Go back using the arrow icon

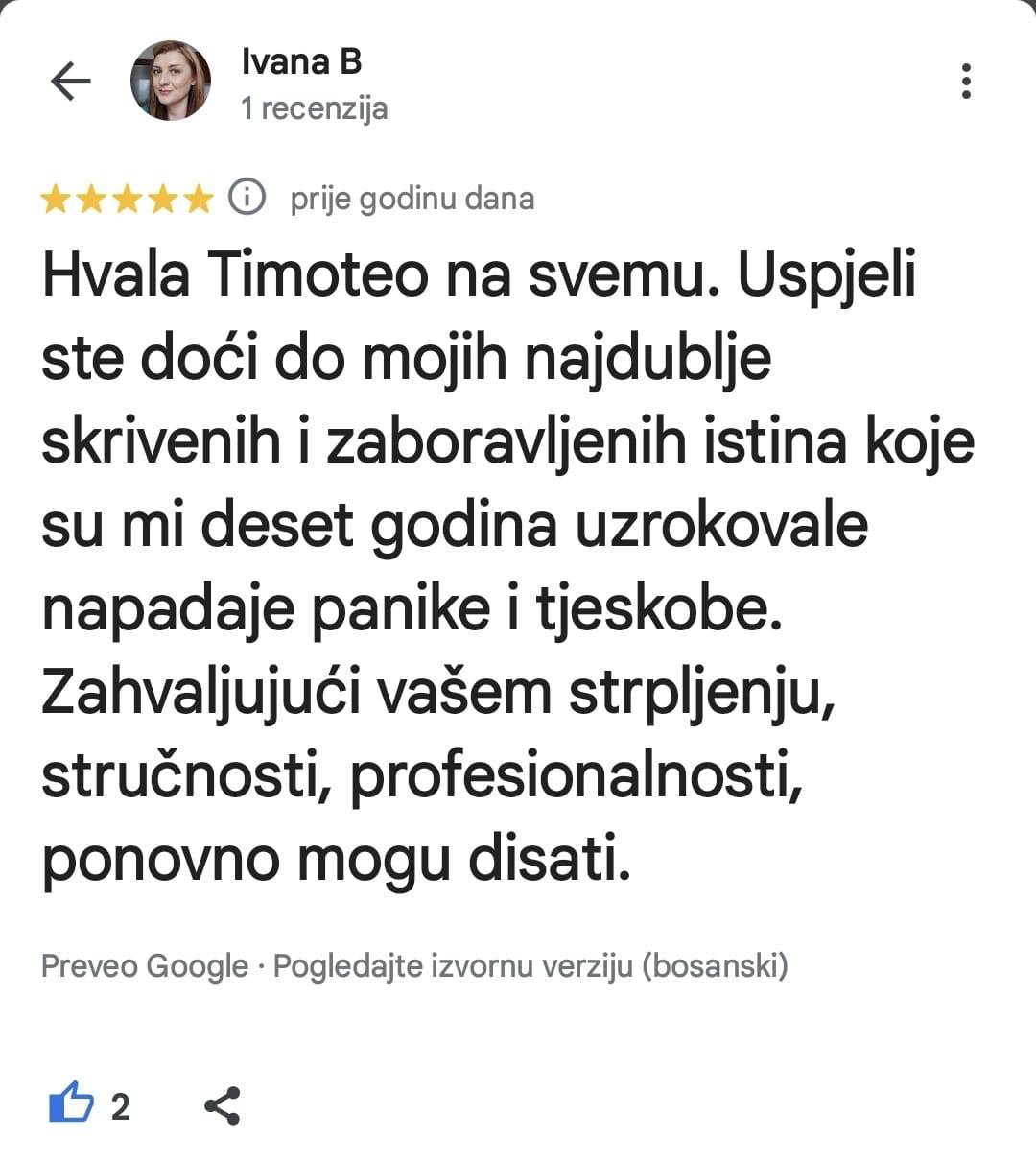[x=70, y=82]
